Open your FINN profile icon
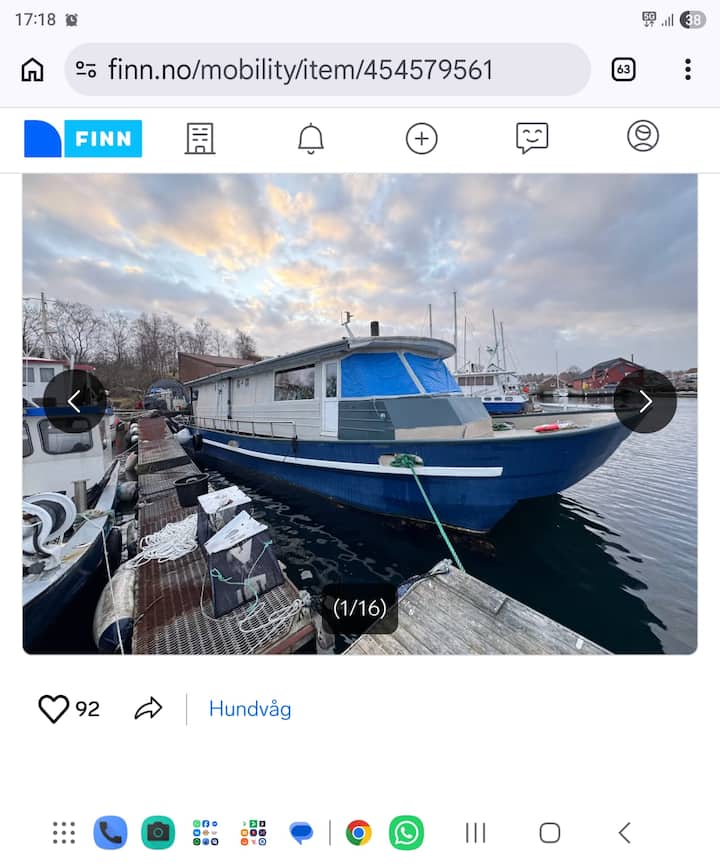This screenshot has width=720, height=865. point(641,139)
